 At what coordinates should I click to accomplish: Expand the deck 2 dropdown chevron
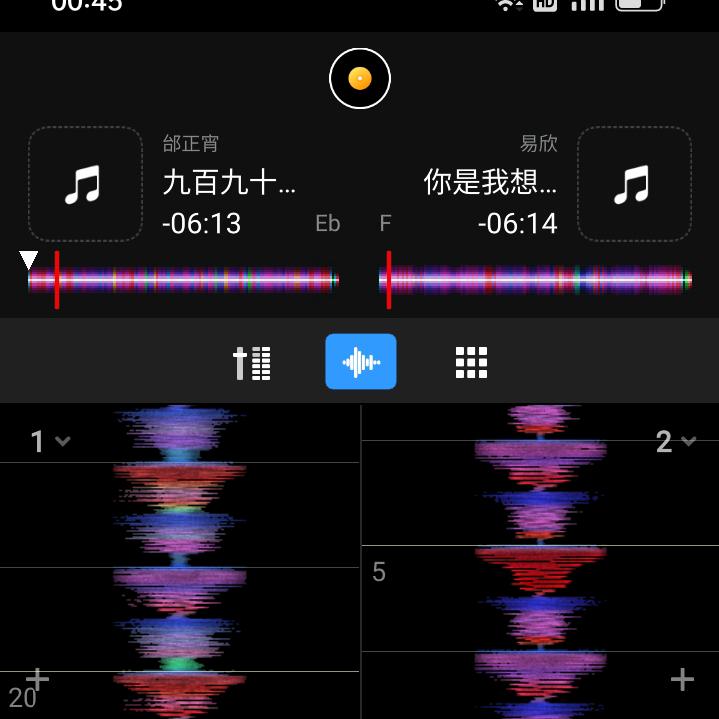coord(687,441)
